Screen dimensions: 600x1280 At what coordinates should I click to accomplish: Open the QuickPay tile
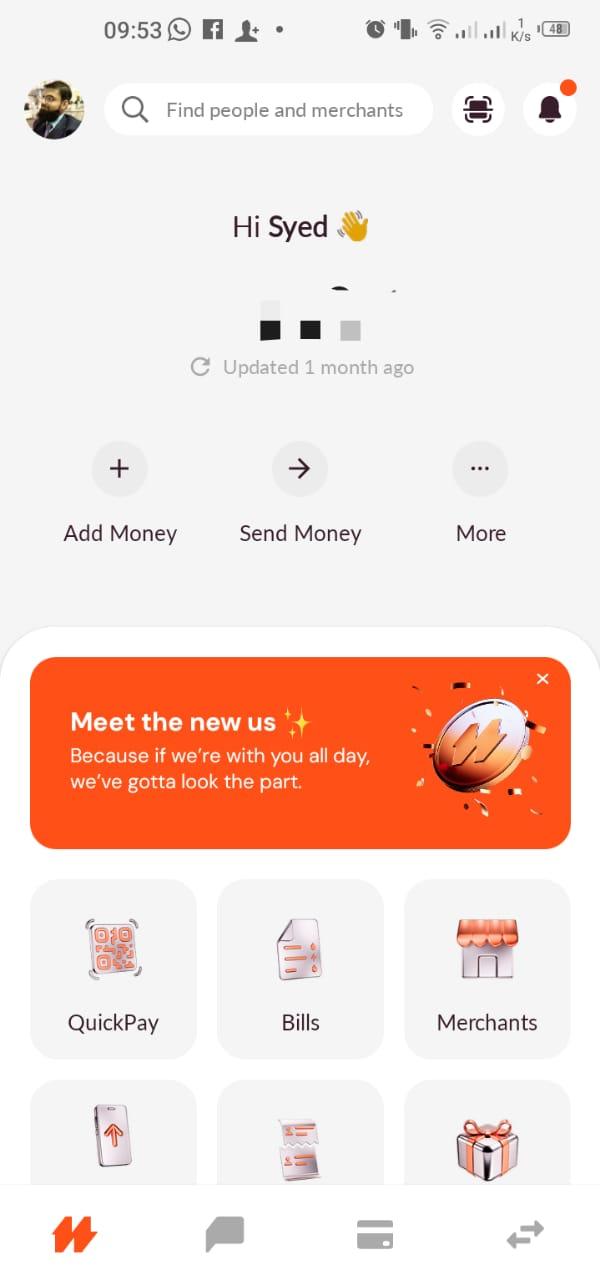113,968
